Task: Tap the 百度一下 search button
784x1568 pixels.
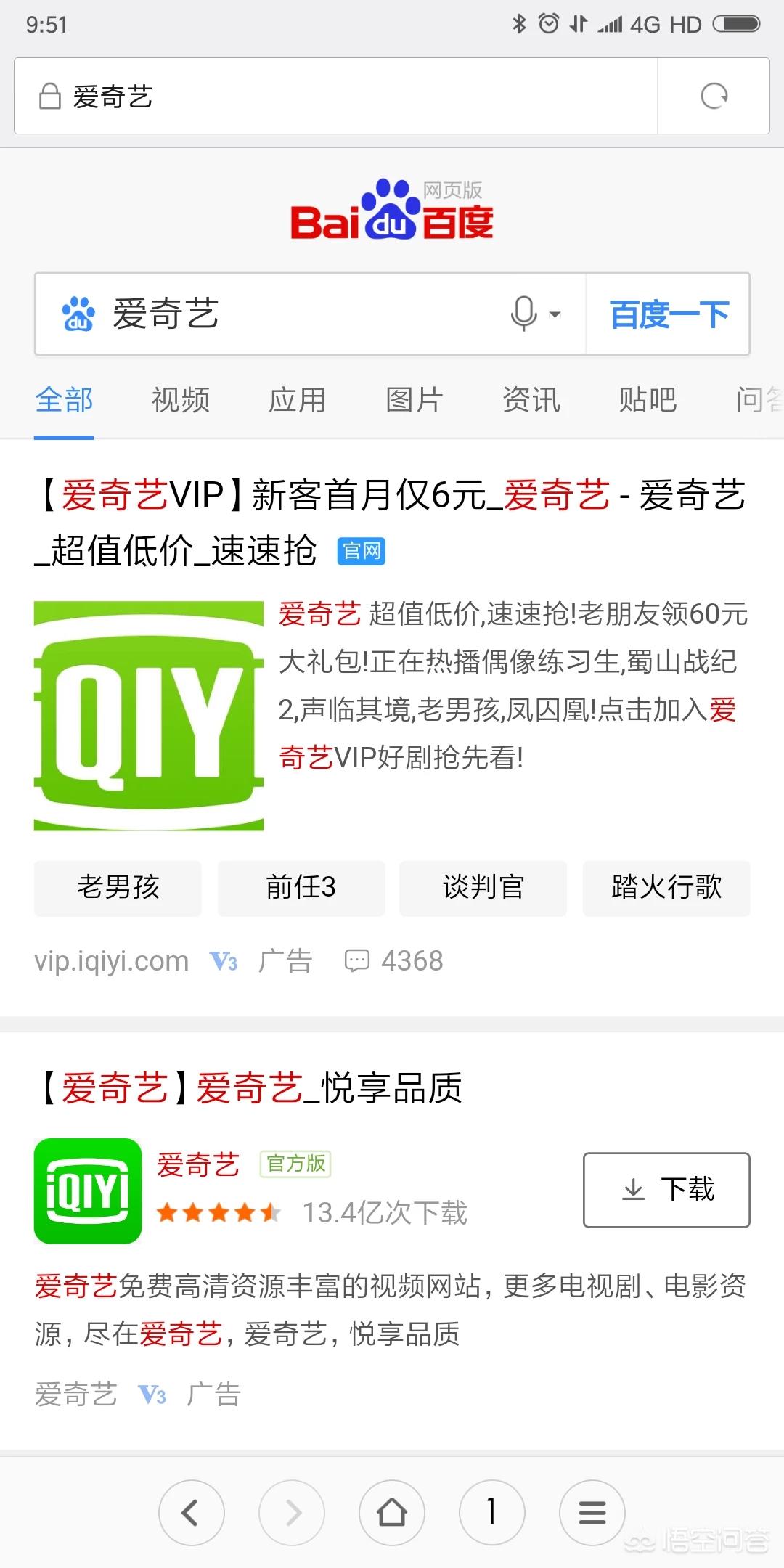Action: [x=669, y=314]
